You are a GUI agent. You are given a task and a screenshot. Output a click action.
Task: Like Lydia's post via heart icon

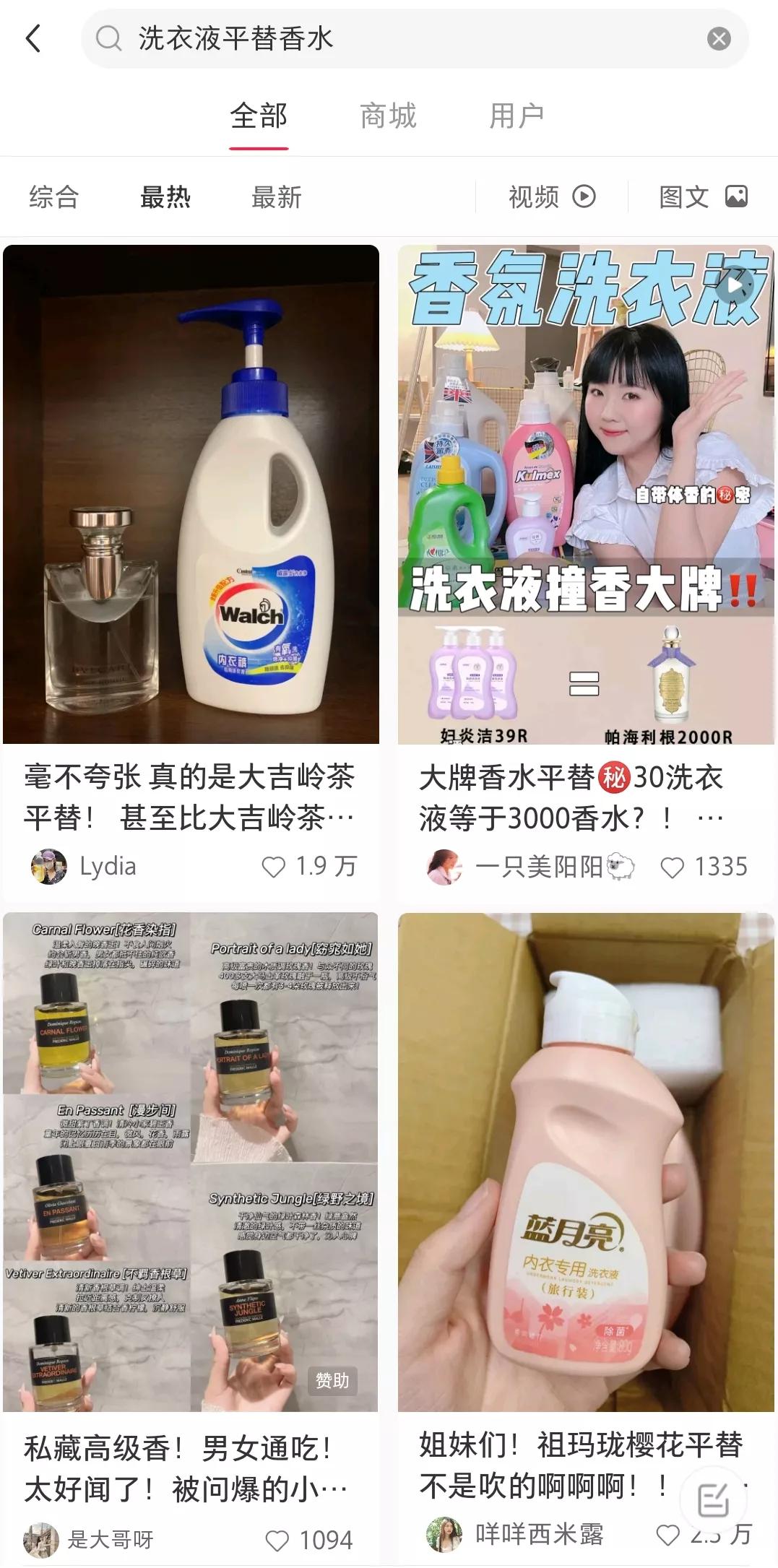tap(276, 866)
